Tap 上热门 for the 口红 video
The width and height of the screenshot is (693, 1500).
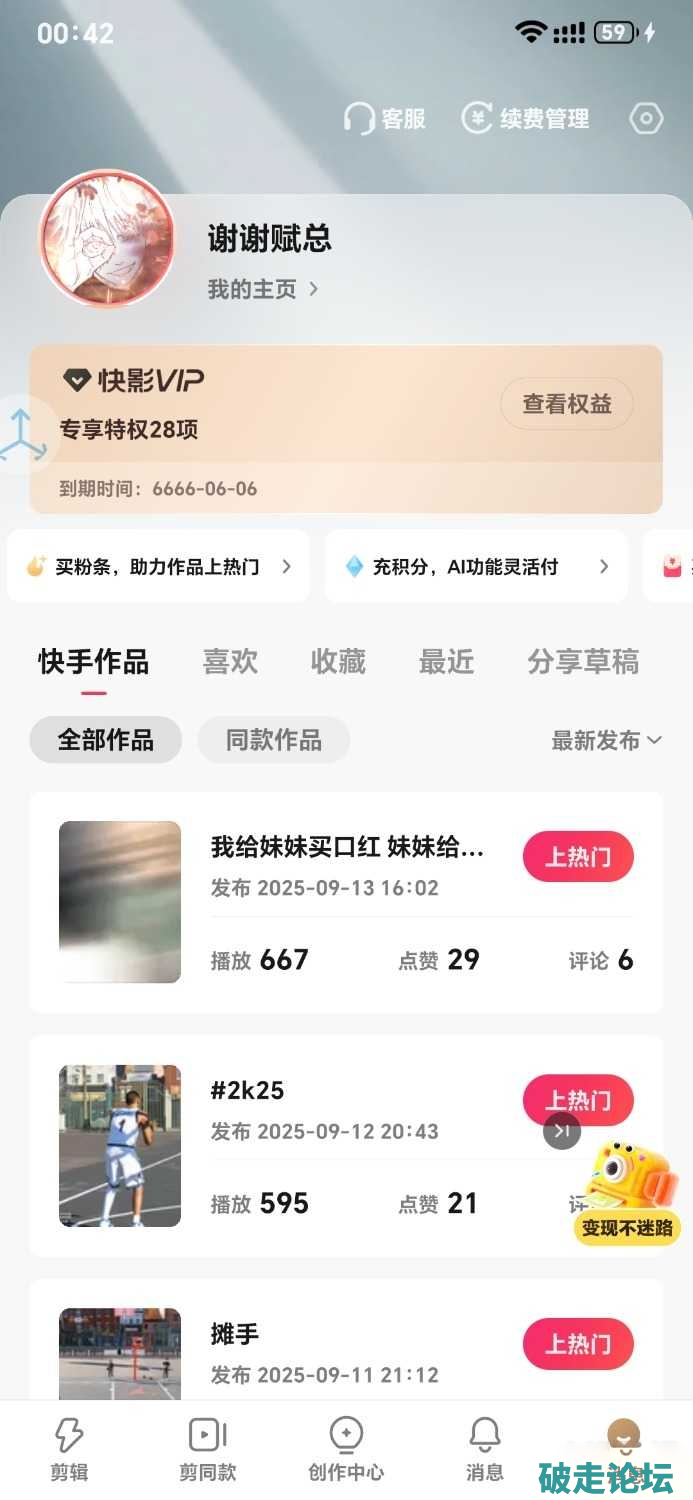578,857
